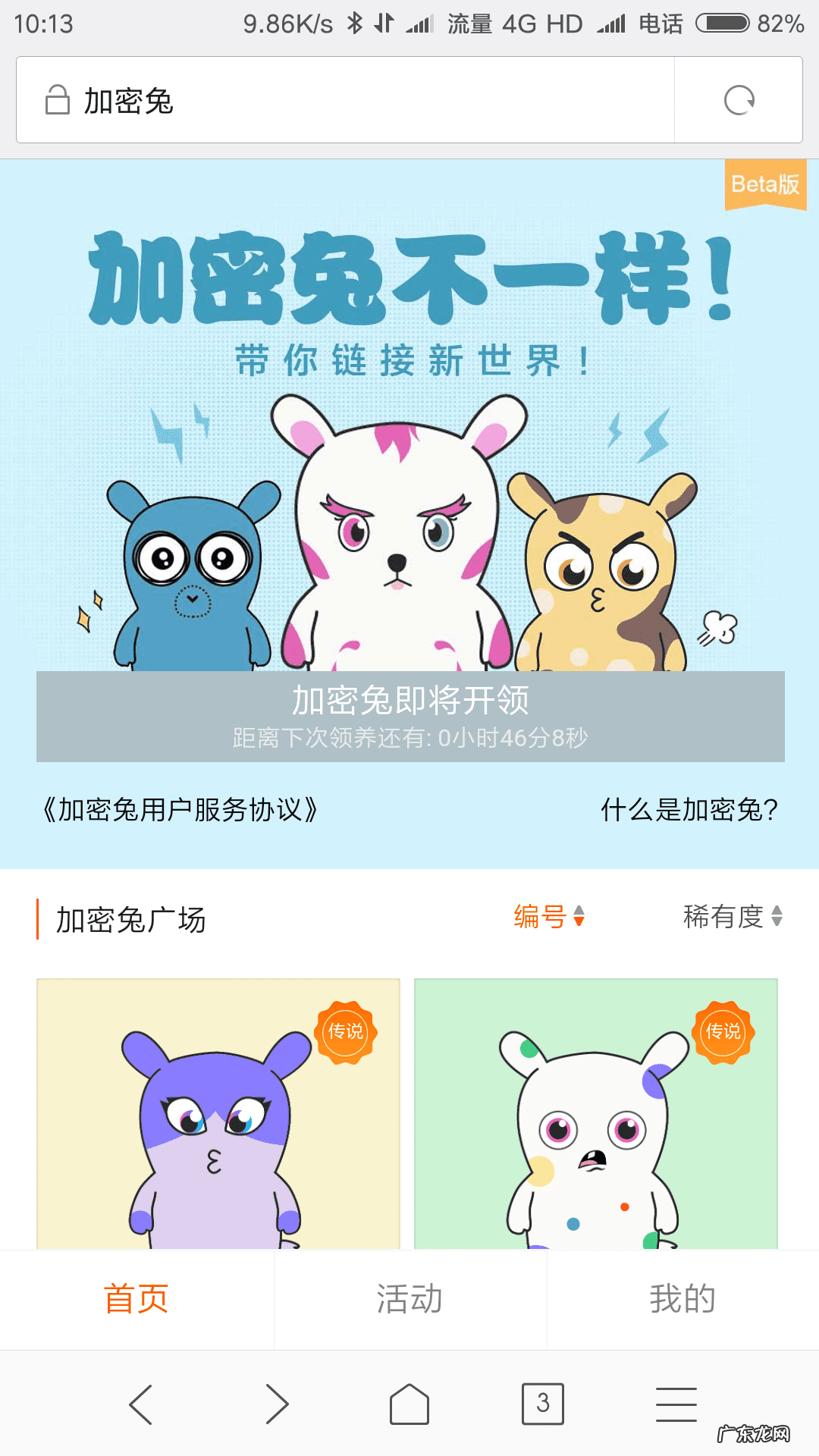Click the 传说 badge on the white spotted rabbit
Viewport: 819px width, 1456px height.
(724, 1032)
